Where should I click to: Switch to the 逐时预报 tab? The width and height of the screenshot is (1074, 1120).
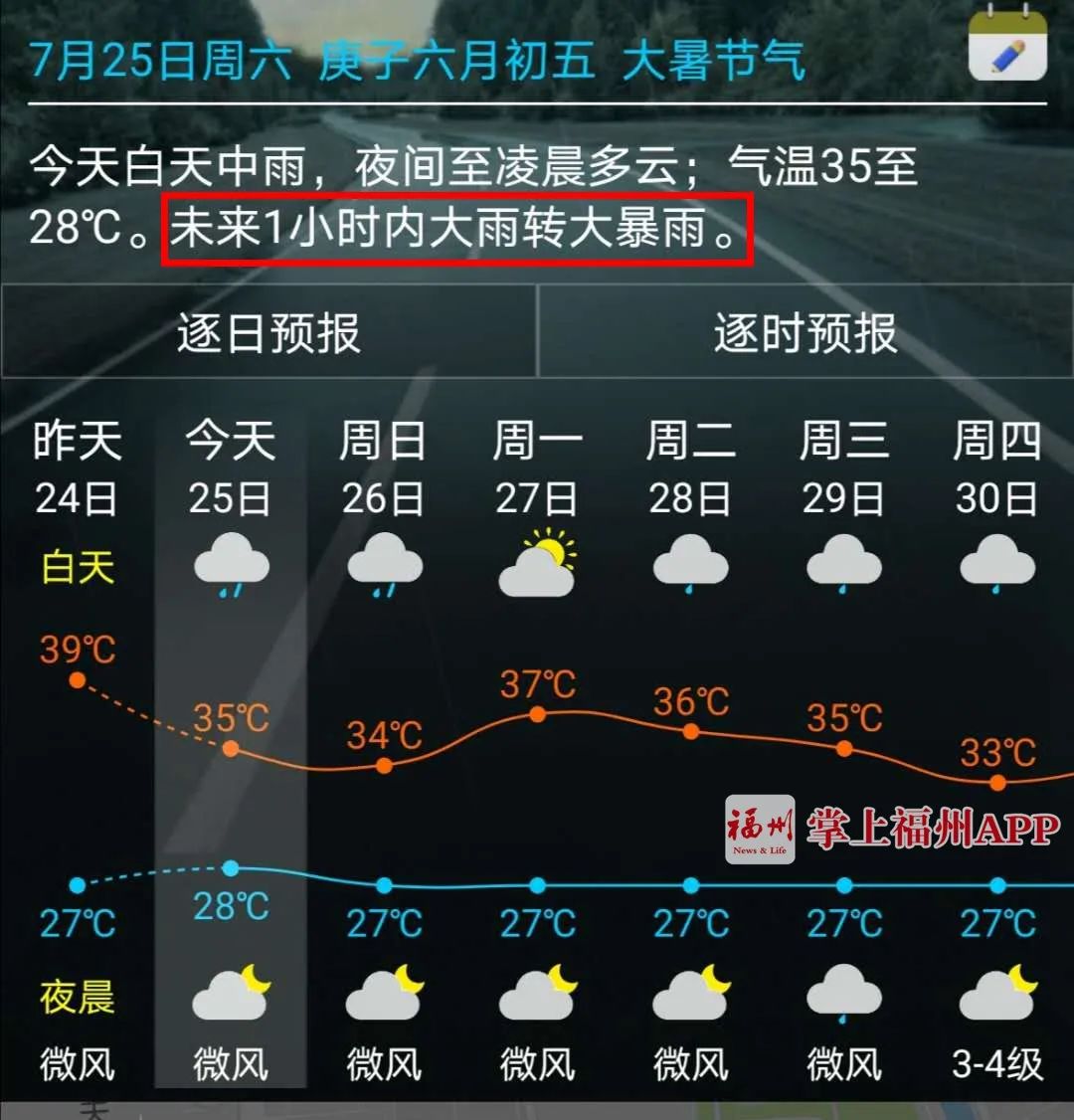[x=804, y=334]
